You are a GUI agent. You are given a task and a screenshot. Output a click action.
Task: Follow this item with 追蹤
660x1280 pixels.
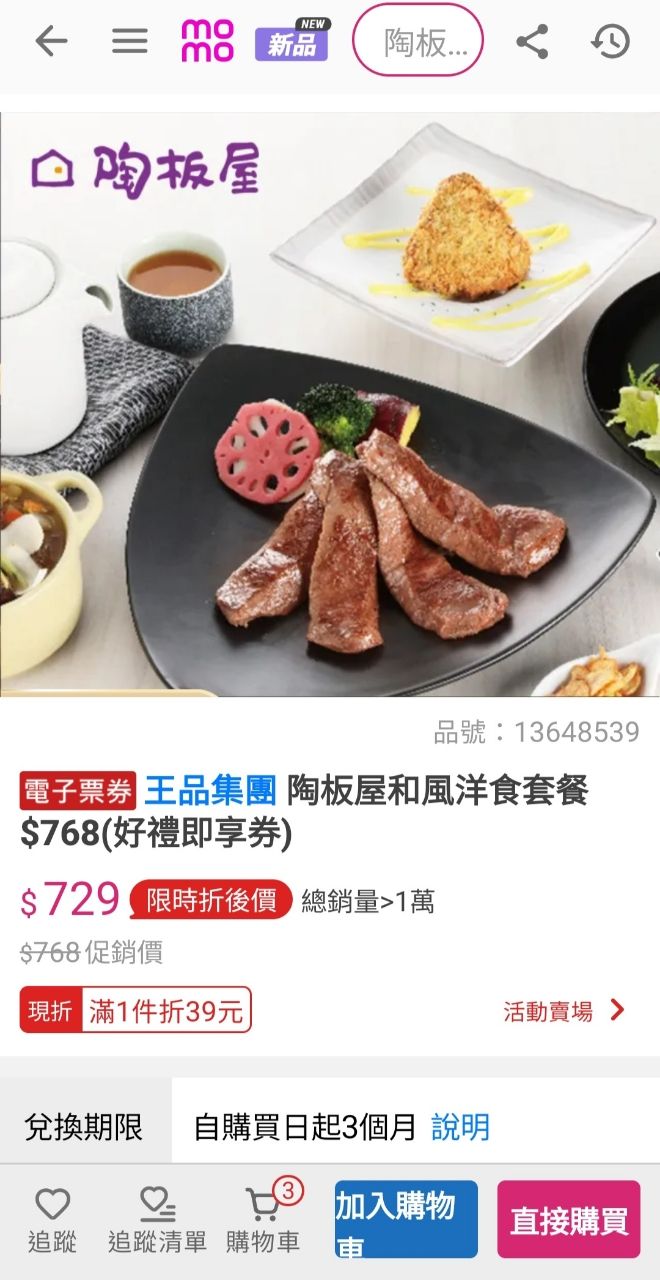point(52,1220)
